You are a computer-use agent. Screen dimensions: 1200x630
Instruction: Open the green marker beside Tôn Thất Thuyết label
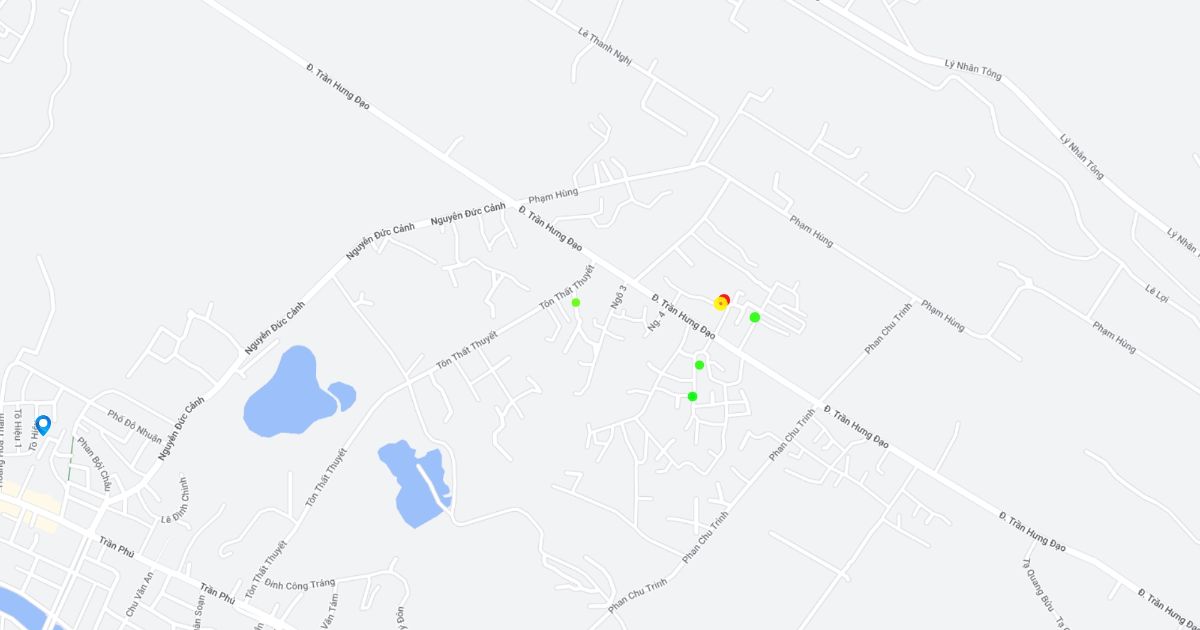(x=576, y=302)
